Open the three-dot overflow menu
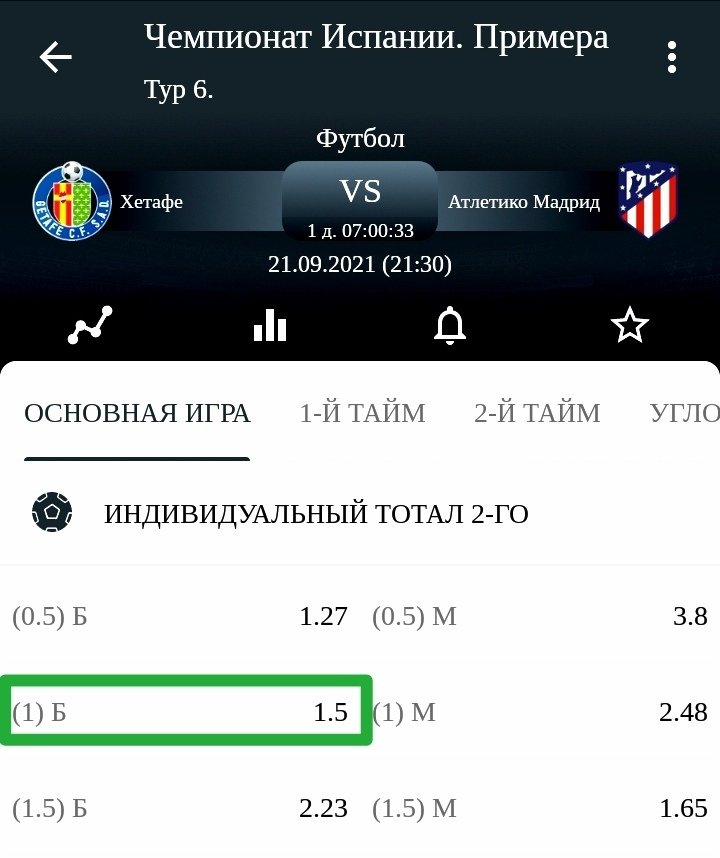Image resolution: width=720 pixels, height=858 pixels. tap(672, 57)
